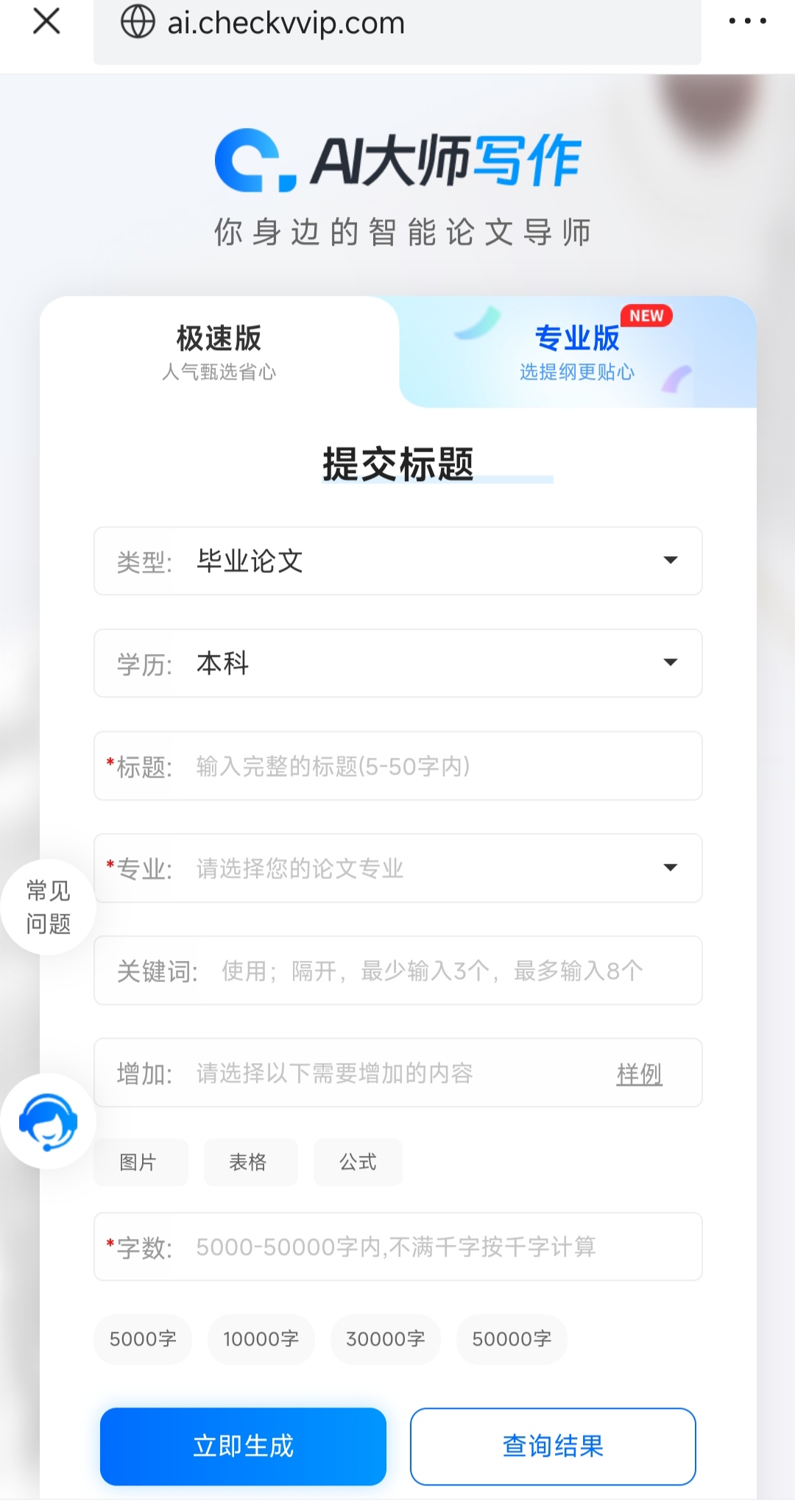Choose the 5000字 preset

tap(143, 1338)
